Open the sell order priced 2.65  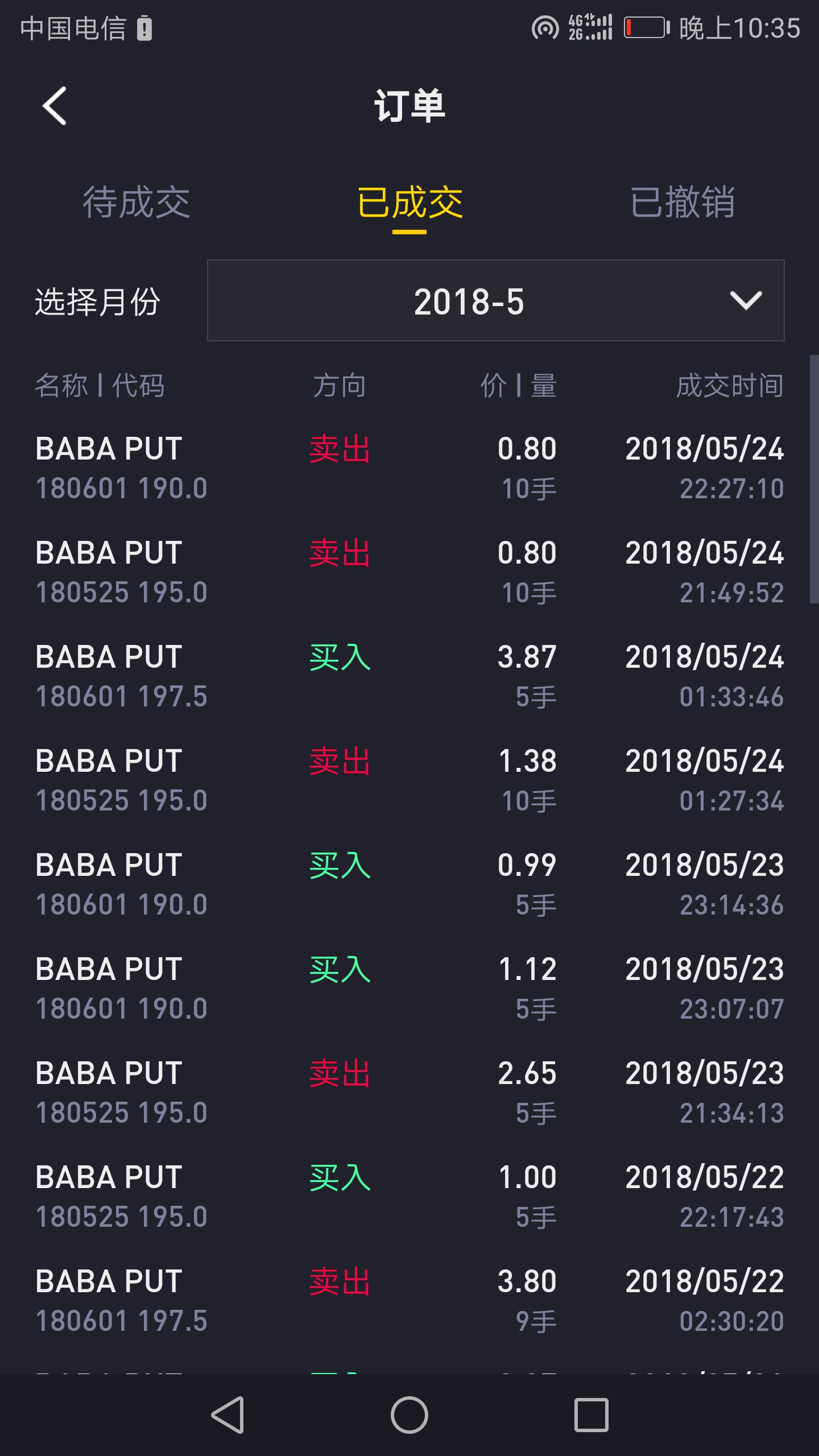tap(409, 1093)
